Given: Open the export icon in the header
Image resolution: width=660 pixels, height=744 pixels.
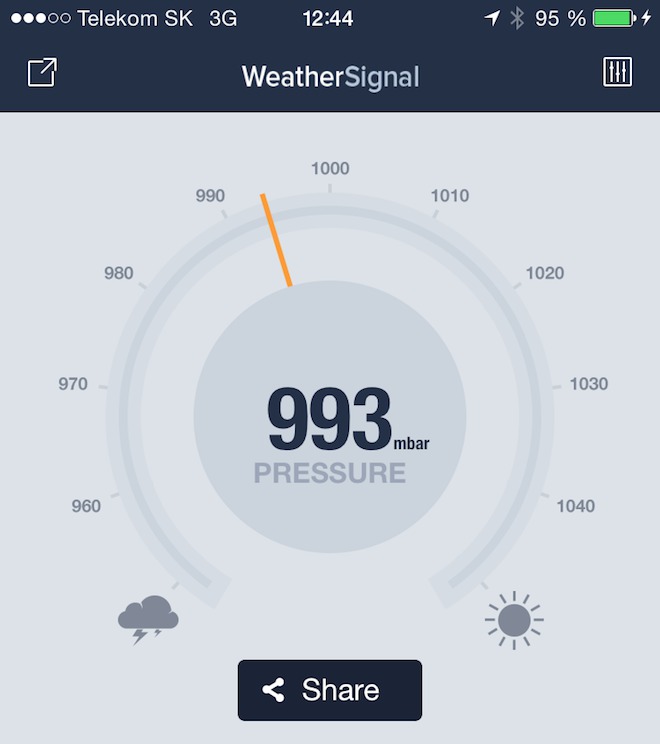Looking at the screenshot, I should point(42,73).
